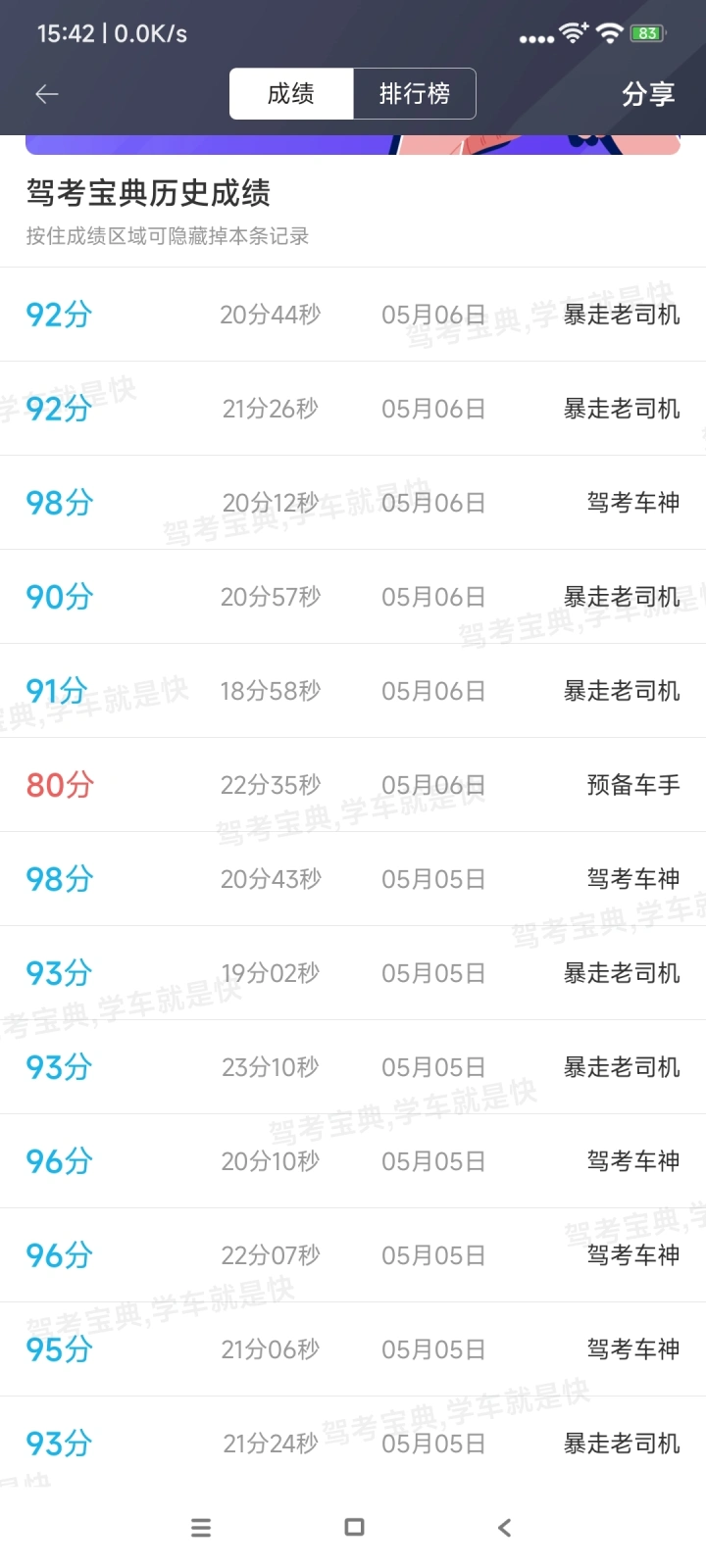Go back using the top-left arrow
This screenshot has width=706, height=1568.
tap(46, 94)
